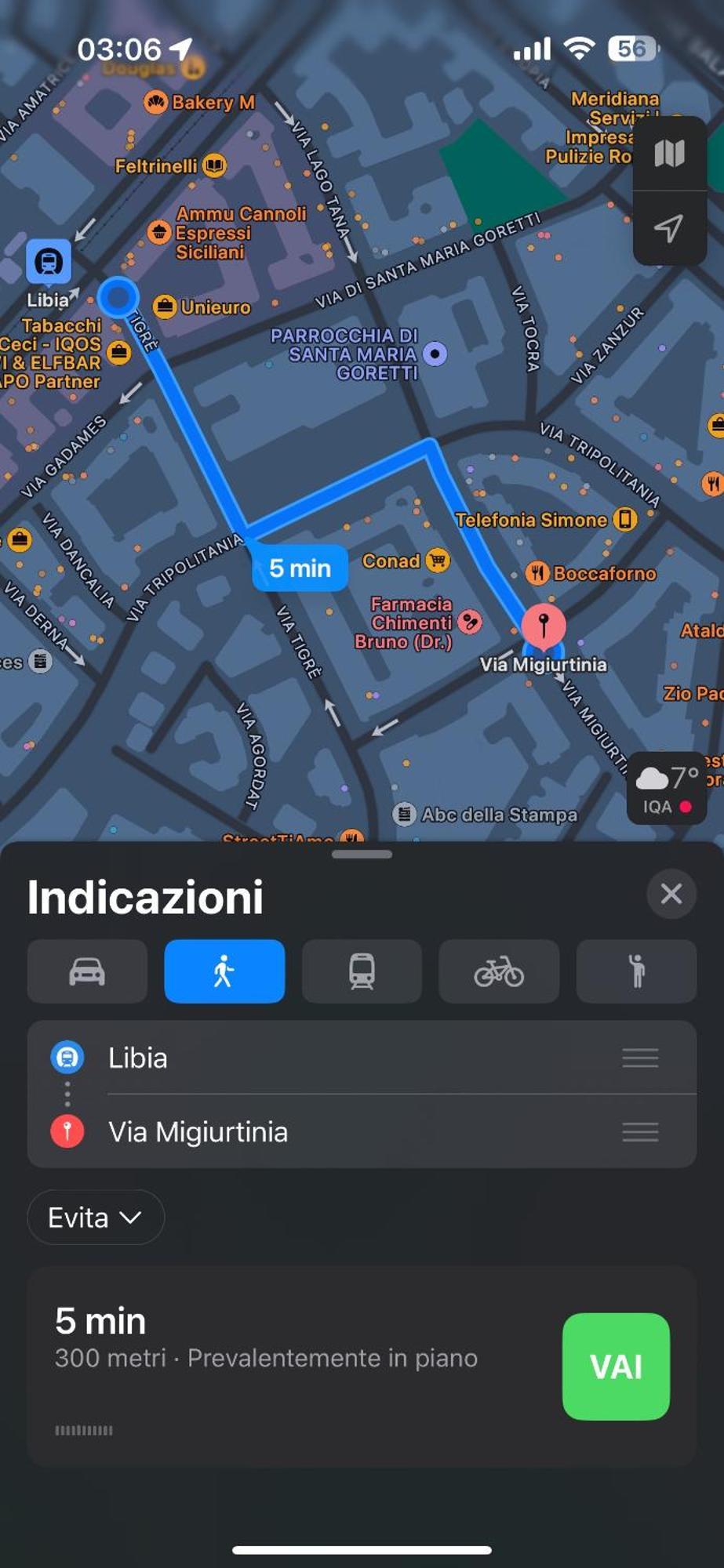Open the weather and air quality widget

point(667,788)
